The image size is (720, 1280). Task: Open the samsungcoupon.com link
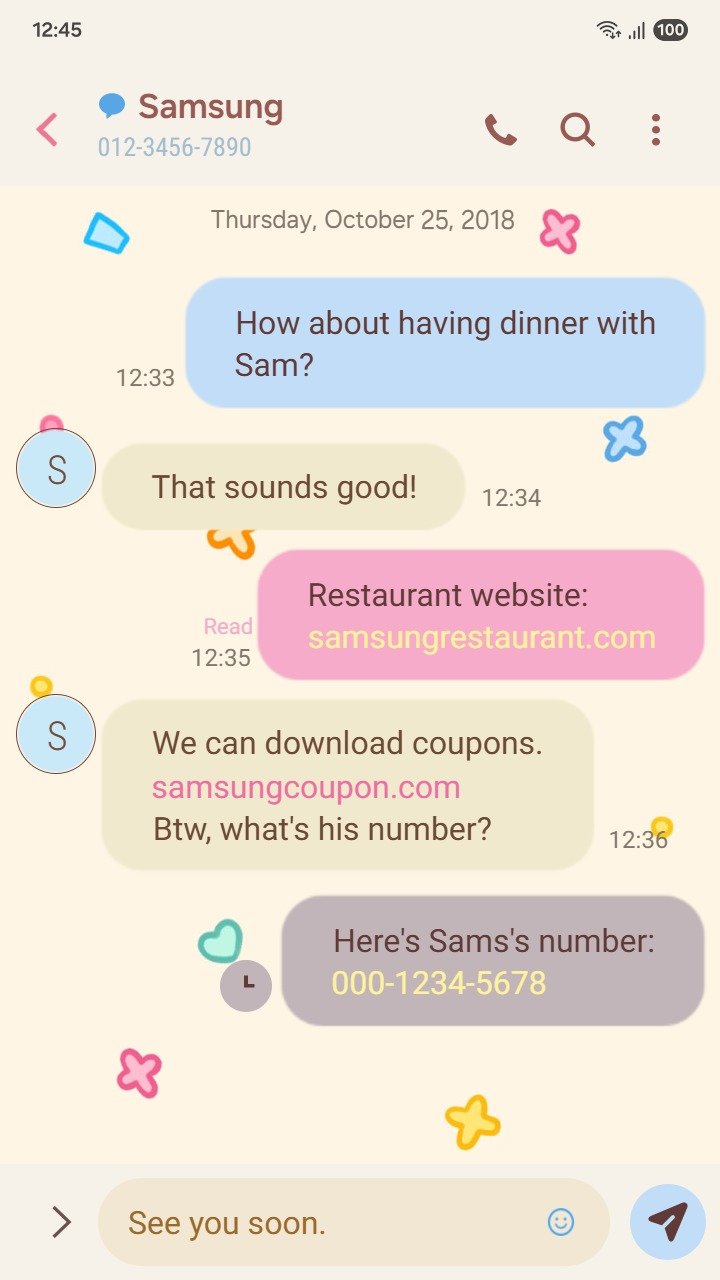tap(306, 787)
